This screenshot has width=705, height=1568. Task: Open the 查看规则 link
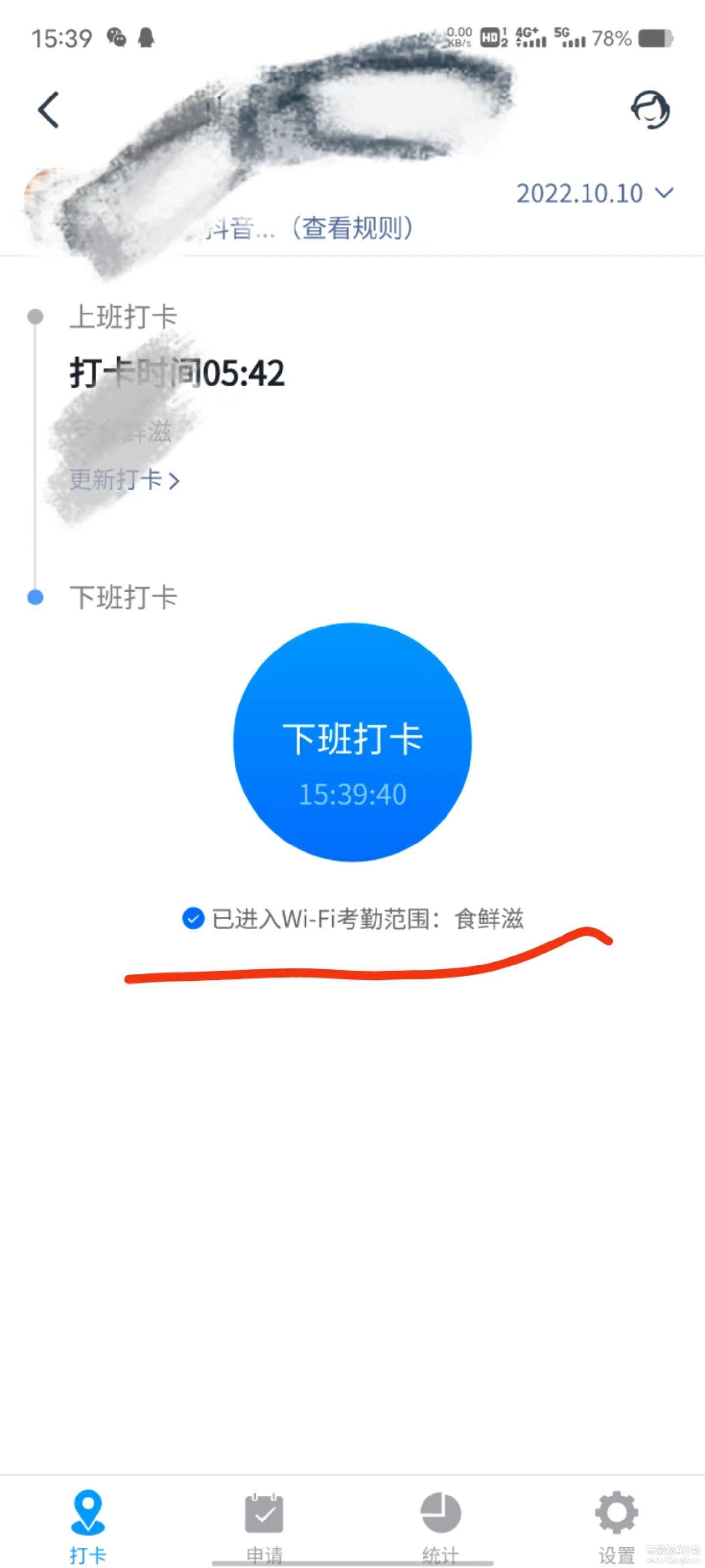352,228
